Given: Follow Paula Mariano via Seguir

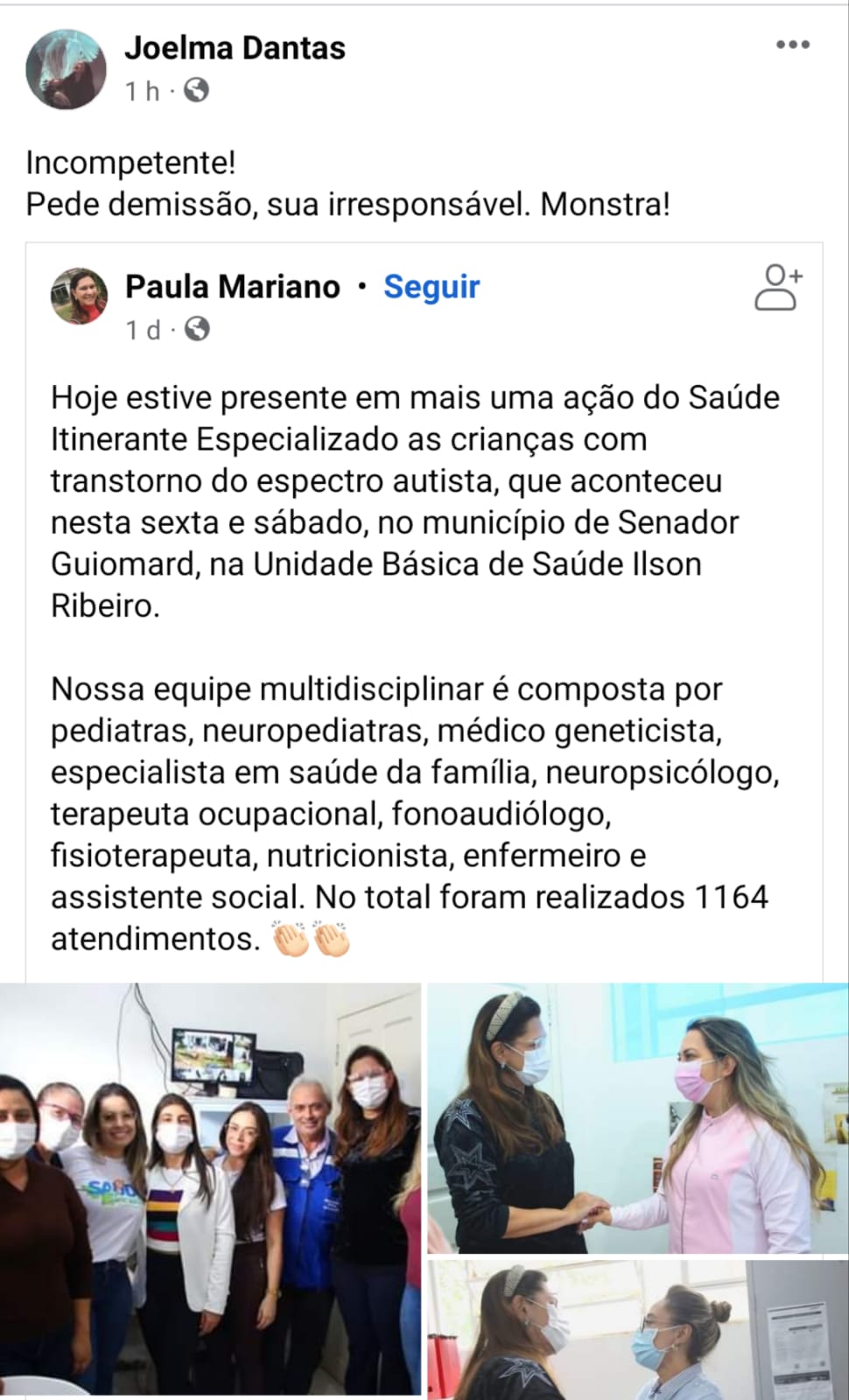Looking at the screenshot, I should pyautogui.click(x=432, y=286).
